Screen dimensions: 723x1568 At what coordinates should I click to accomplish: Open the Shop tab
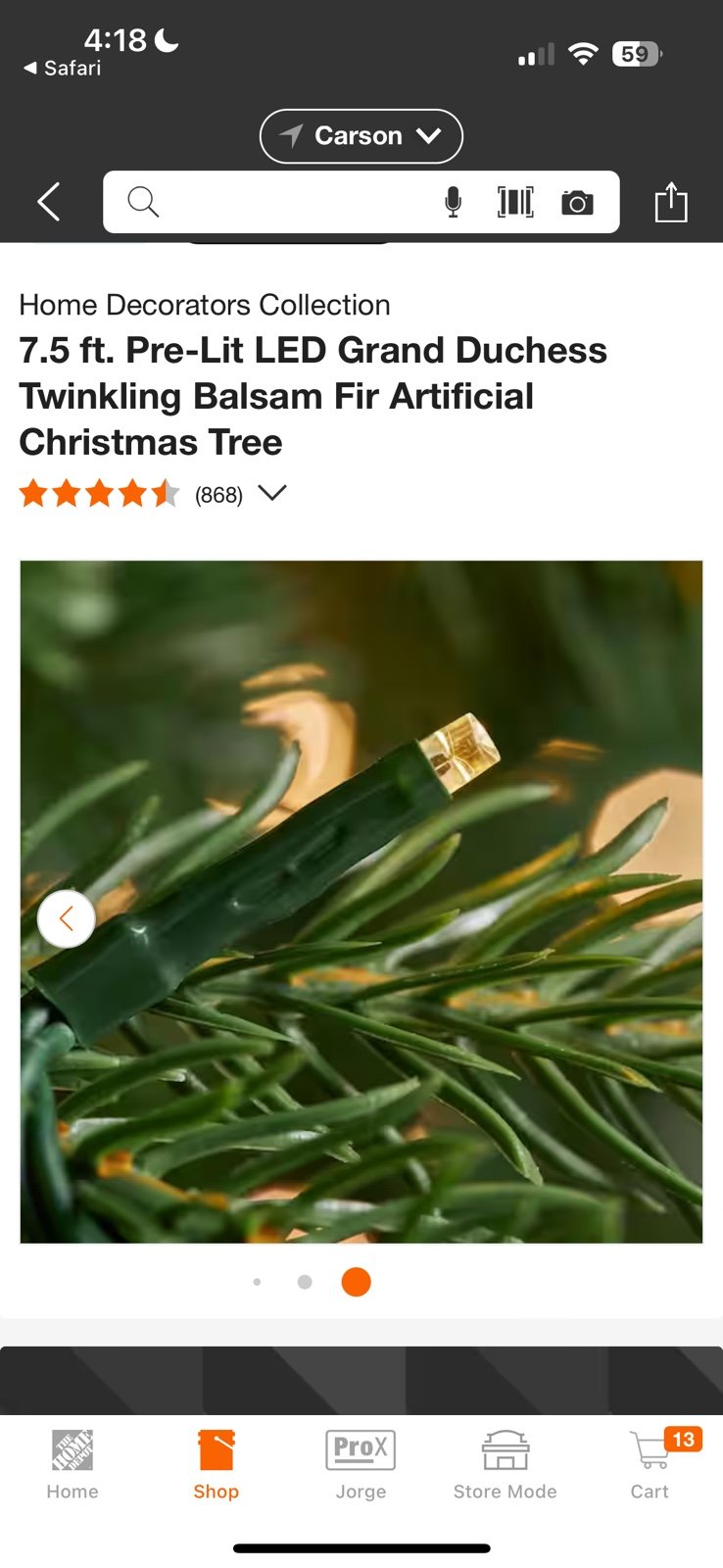(217, 1465)
